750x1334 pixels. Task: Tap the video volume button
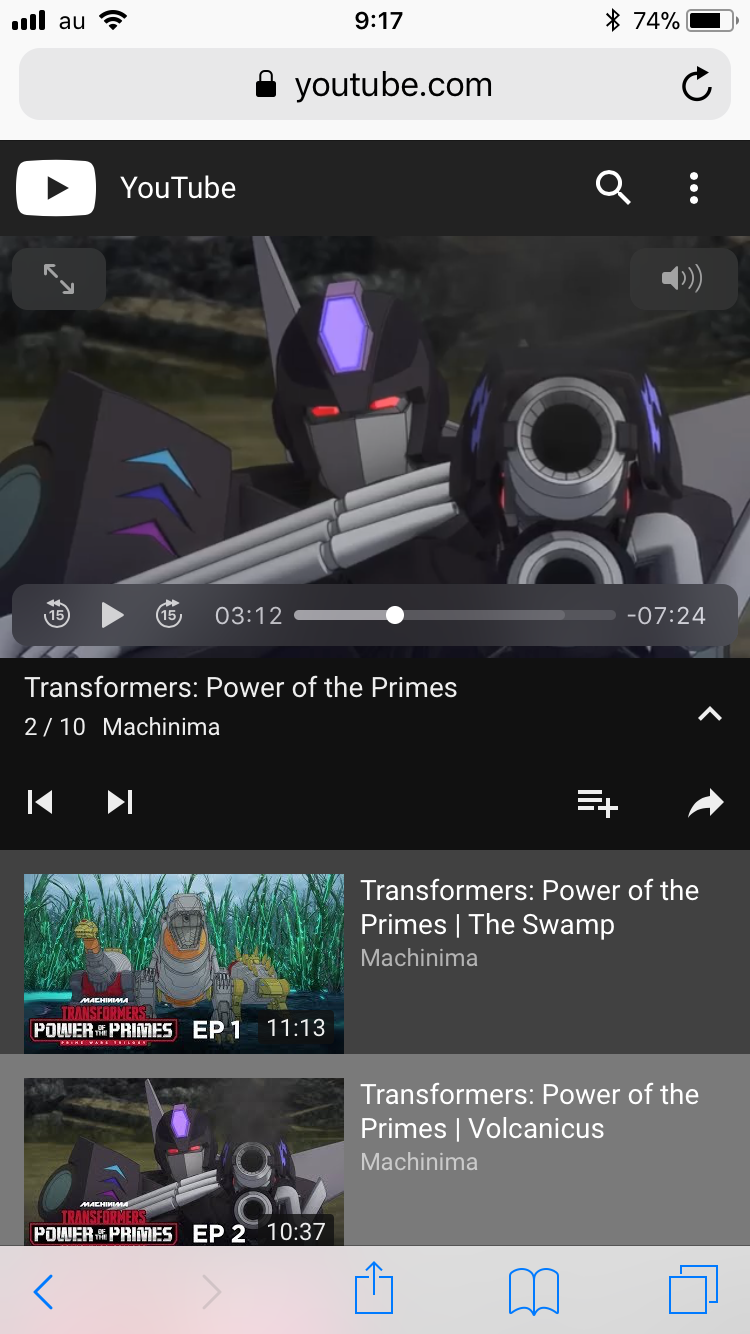click(683, 279)
